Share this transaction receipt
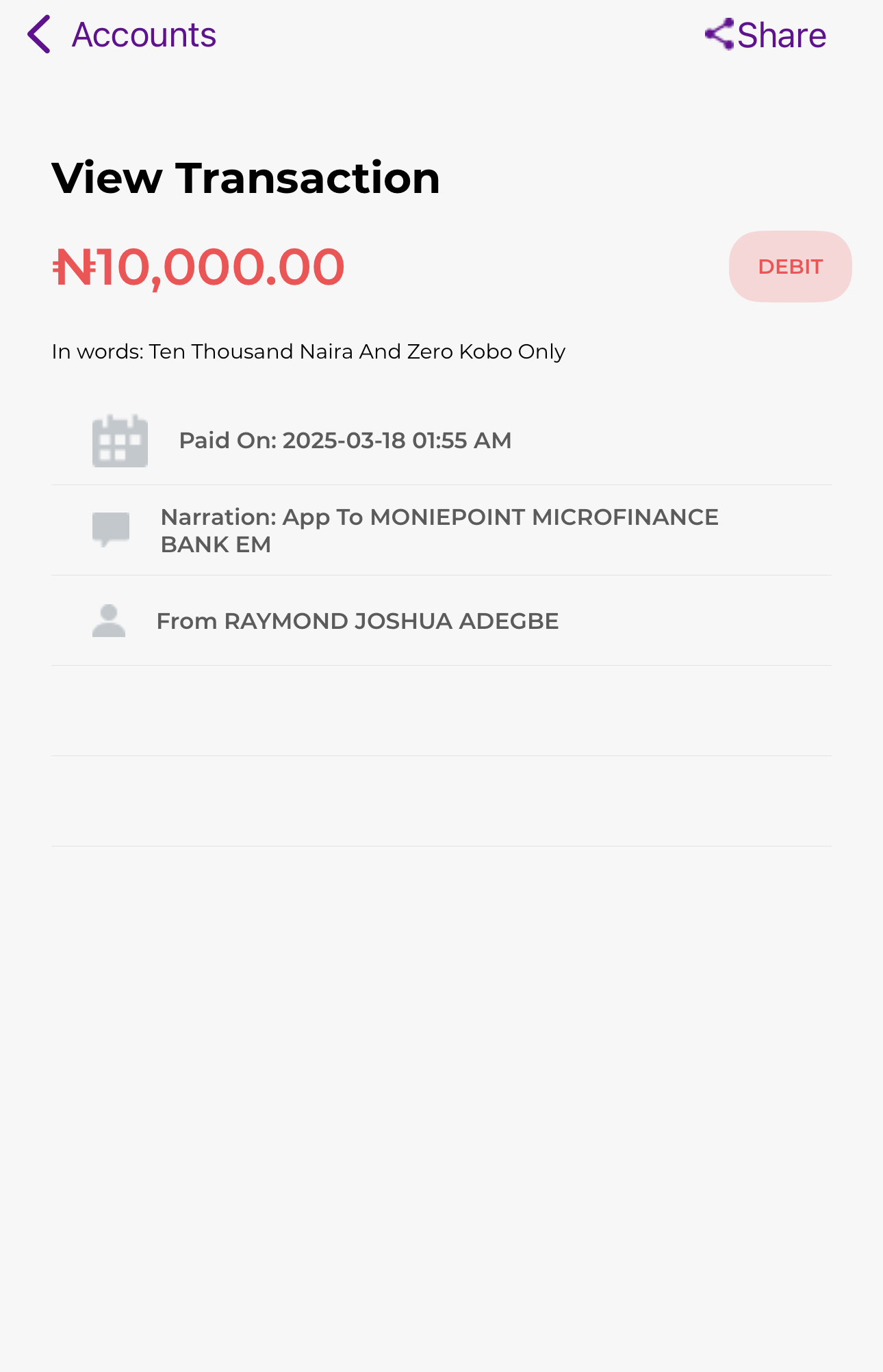This screenshot has width=883, height=1372. point(766,35)
